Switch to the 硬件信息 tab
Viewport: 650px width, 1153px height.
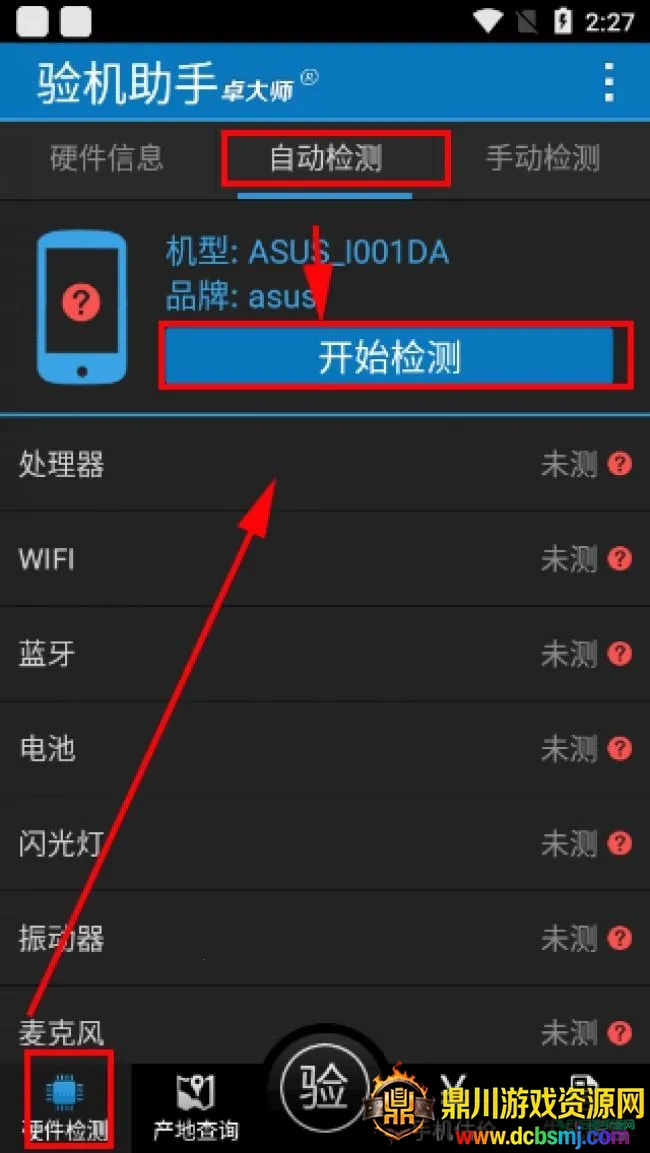pyautogui.click(x=106, y=158)
